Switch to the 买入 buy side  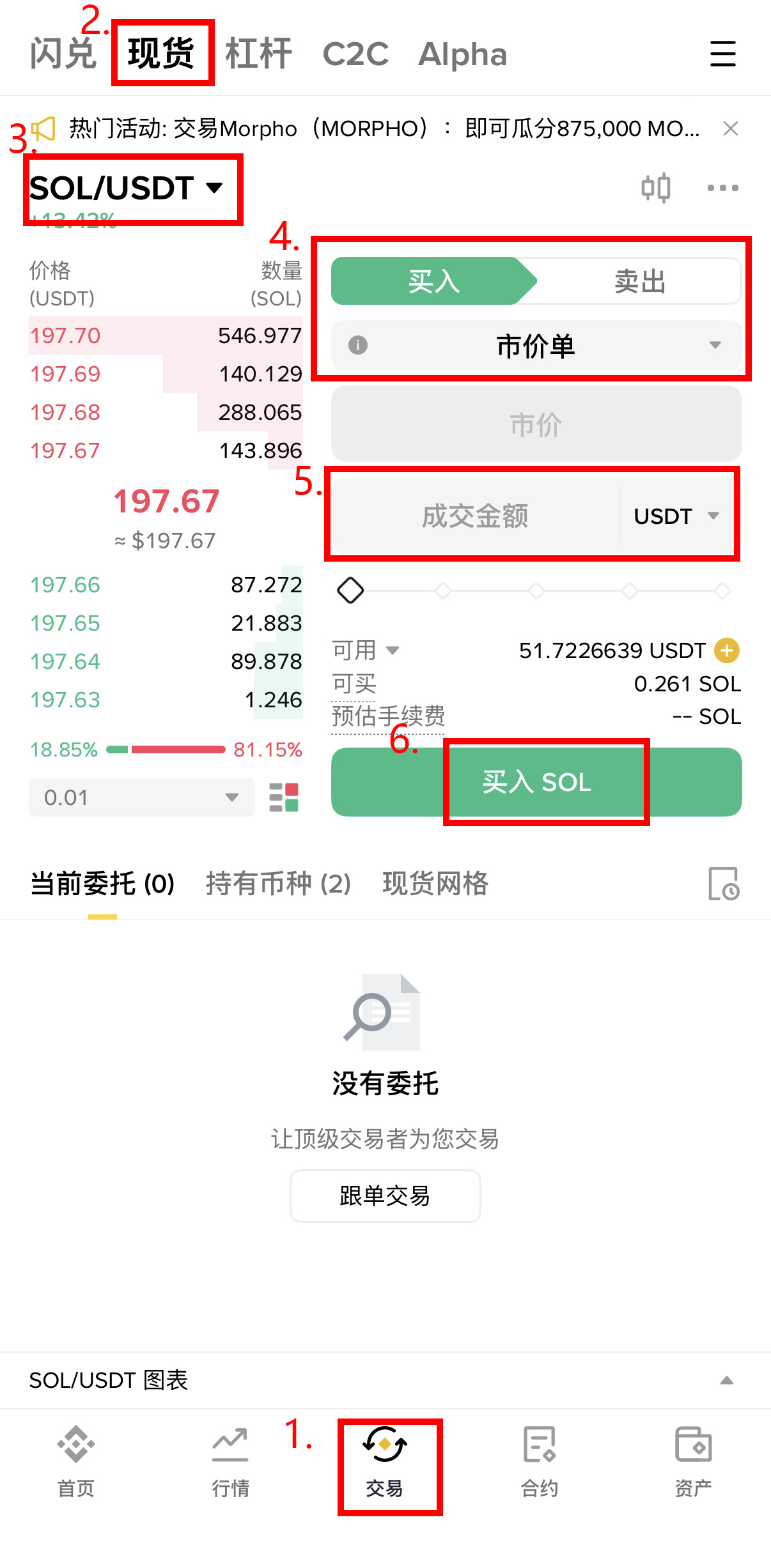point(433,281)
